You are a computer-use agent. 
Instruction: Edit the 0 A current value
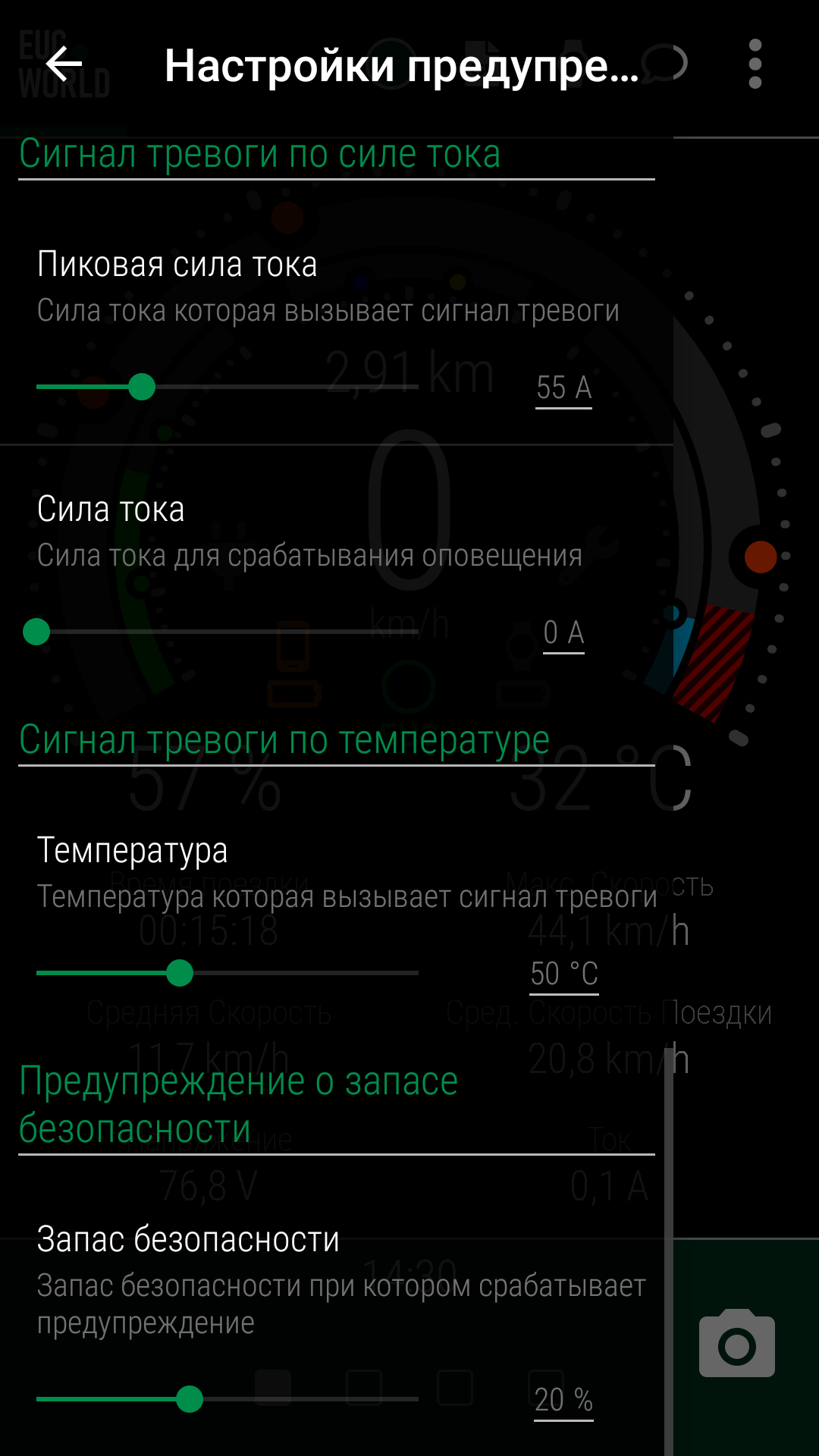click(x=563, y=633)
